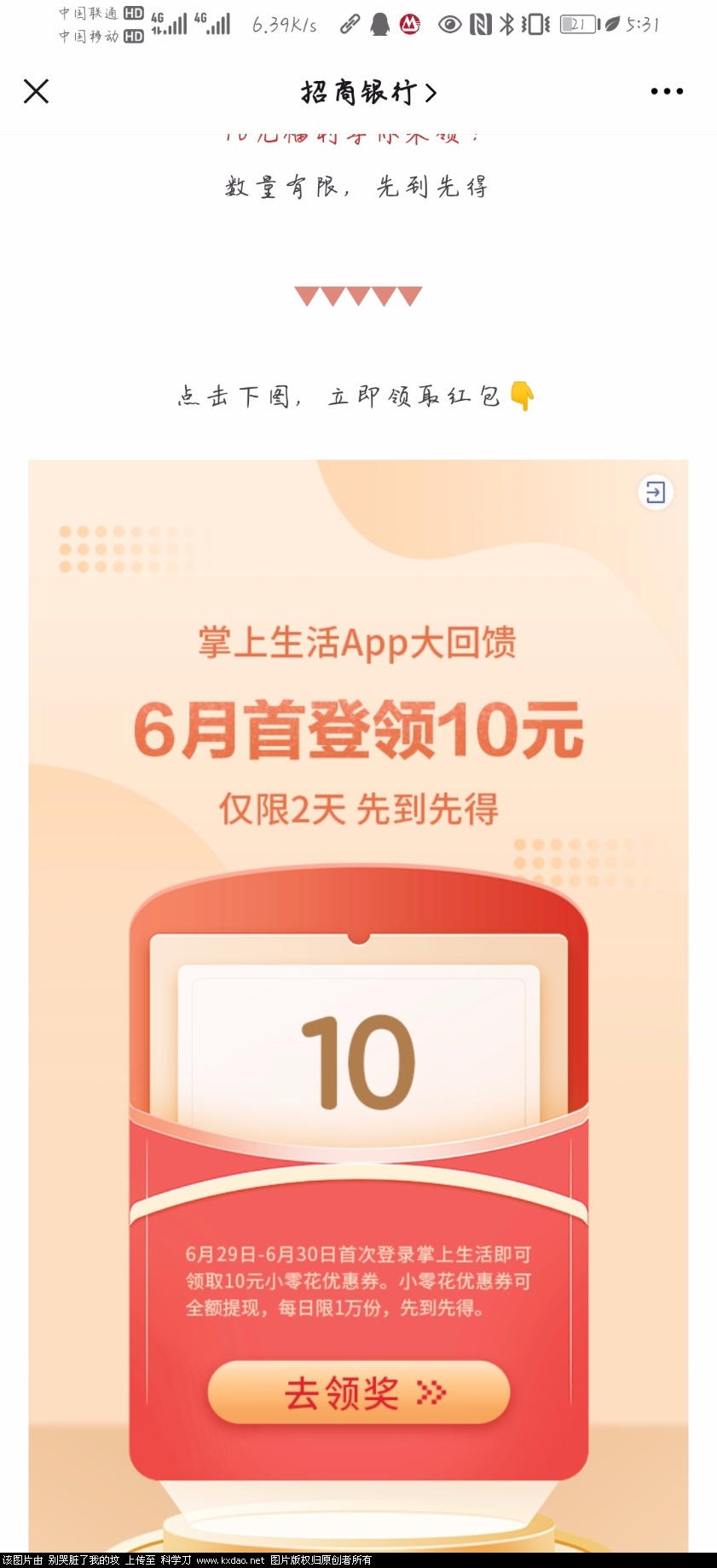The image size is (717, 1568).
Task: Open the export arrow icon on the promo banner
Action: 656,492
